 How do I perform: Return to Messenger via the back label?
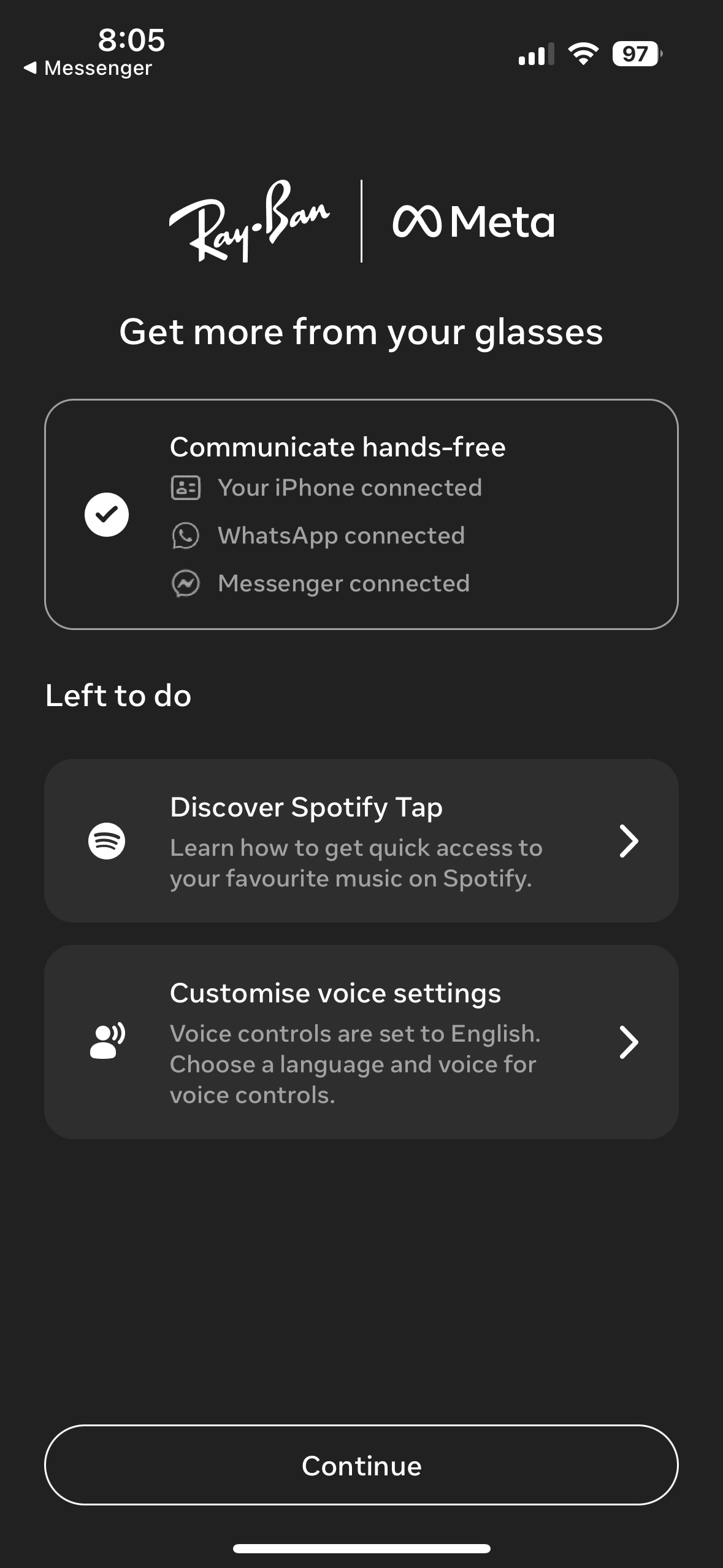point(88,68)
